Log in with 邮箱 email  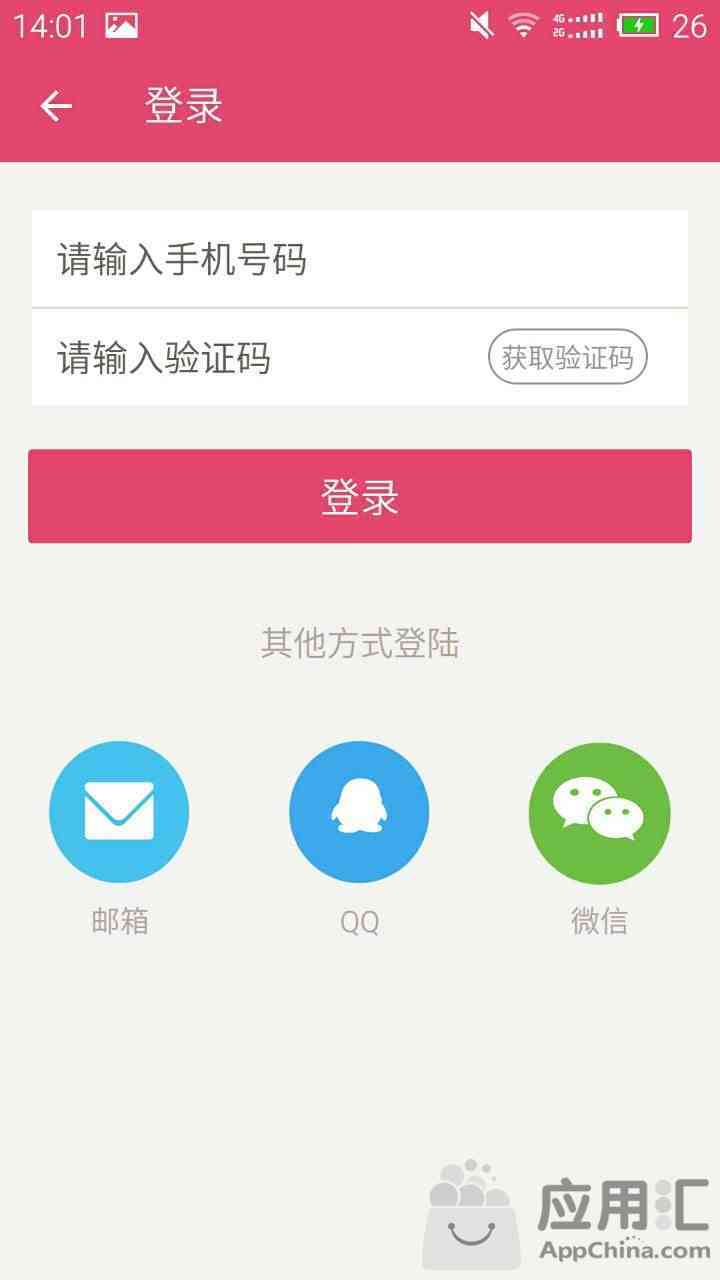point(119,812)
